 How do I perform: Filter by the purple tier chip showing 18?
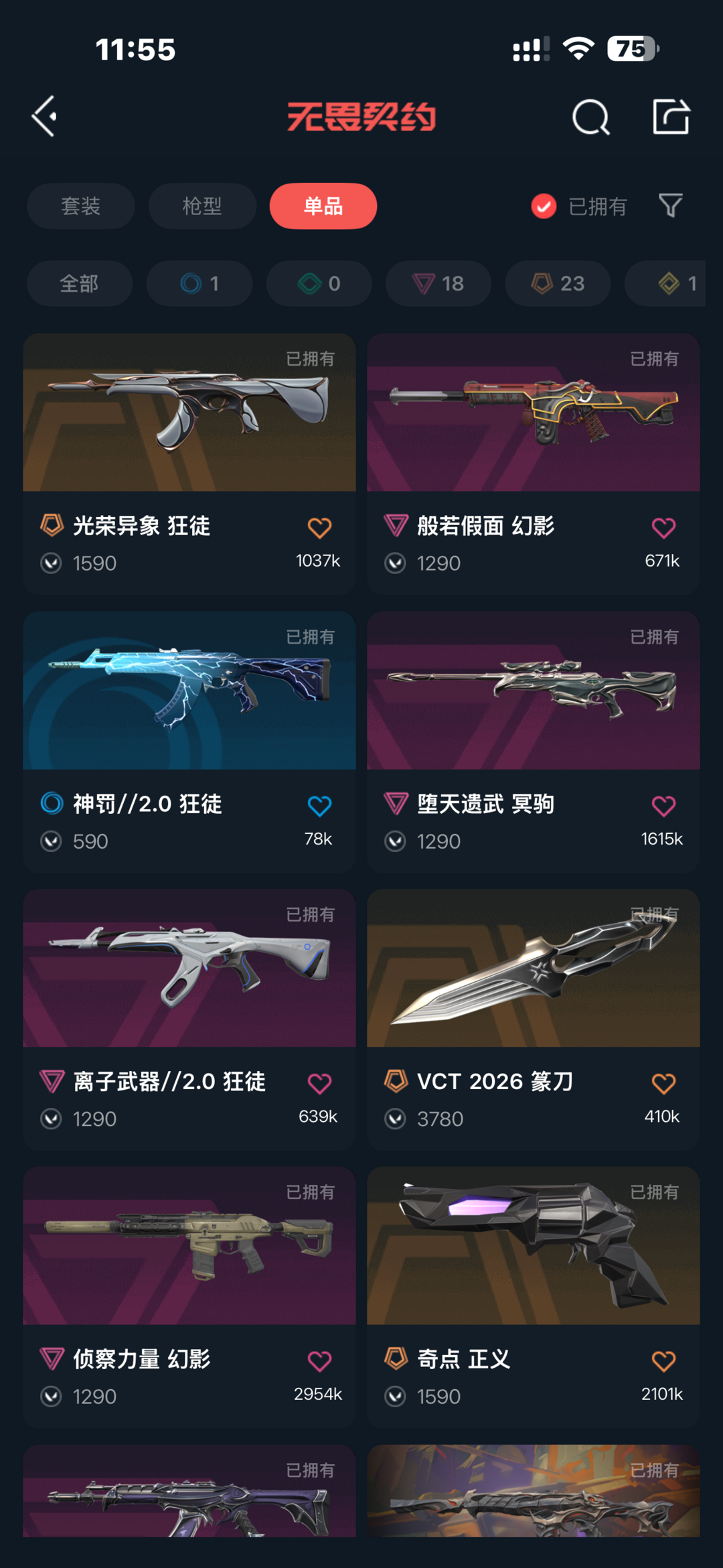438,283
